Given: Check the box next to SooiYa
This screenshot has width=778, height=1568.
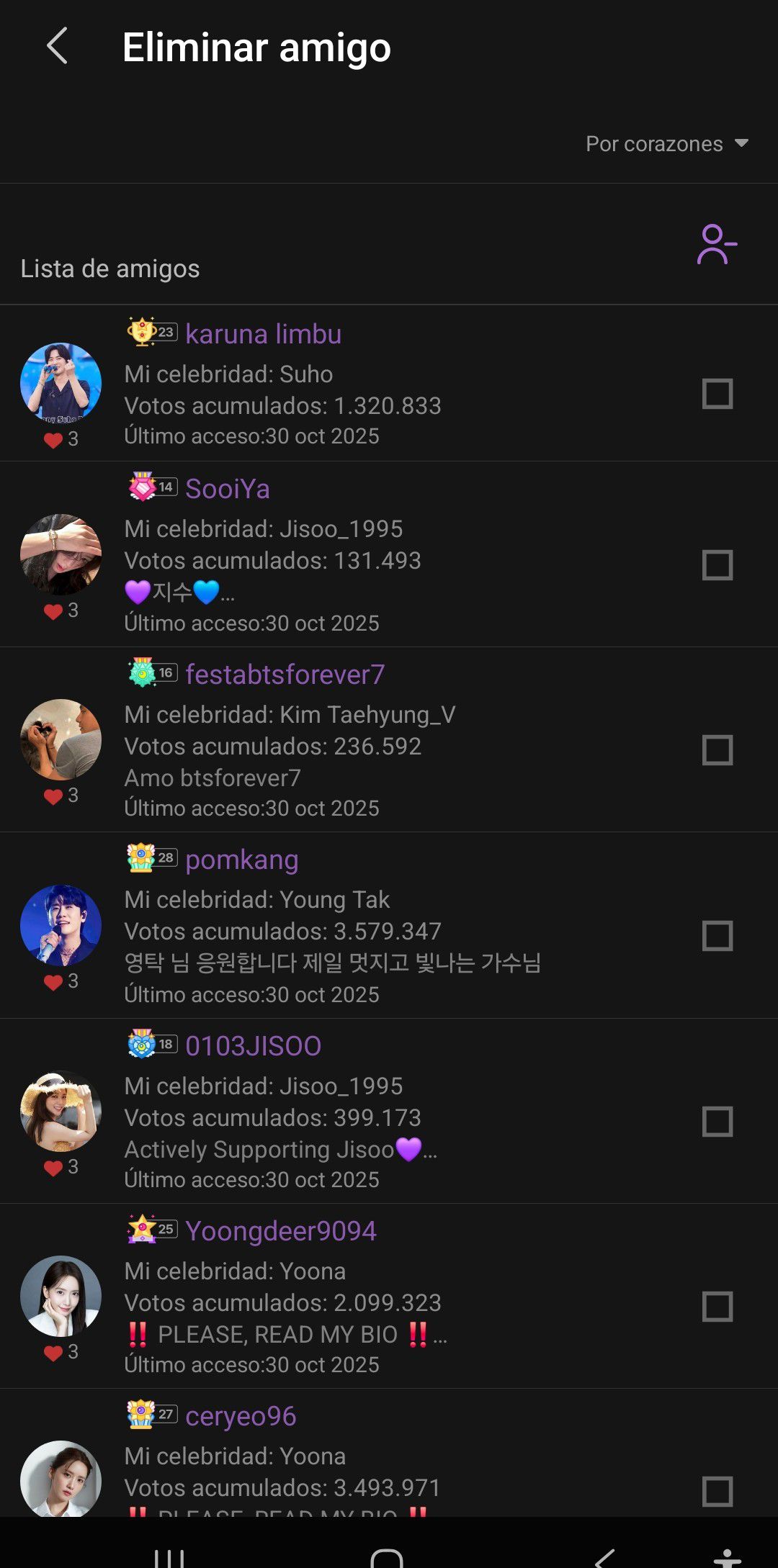Looking at the screenshot, I should (x=717, y=565).
